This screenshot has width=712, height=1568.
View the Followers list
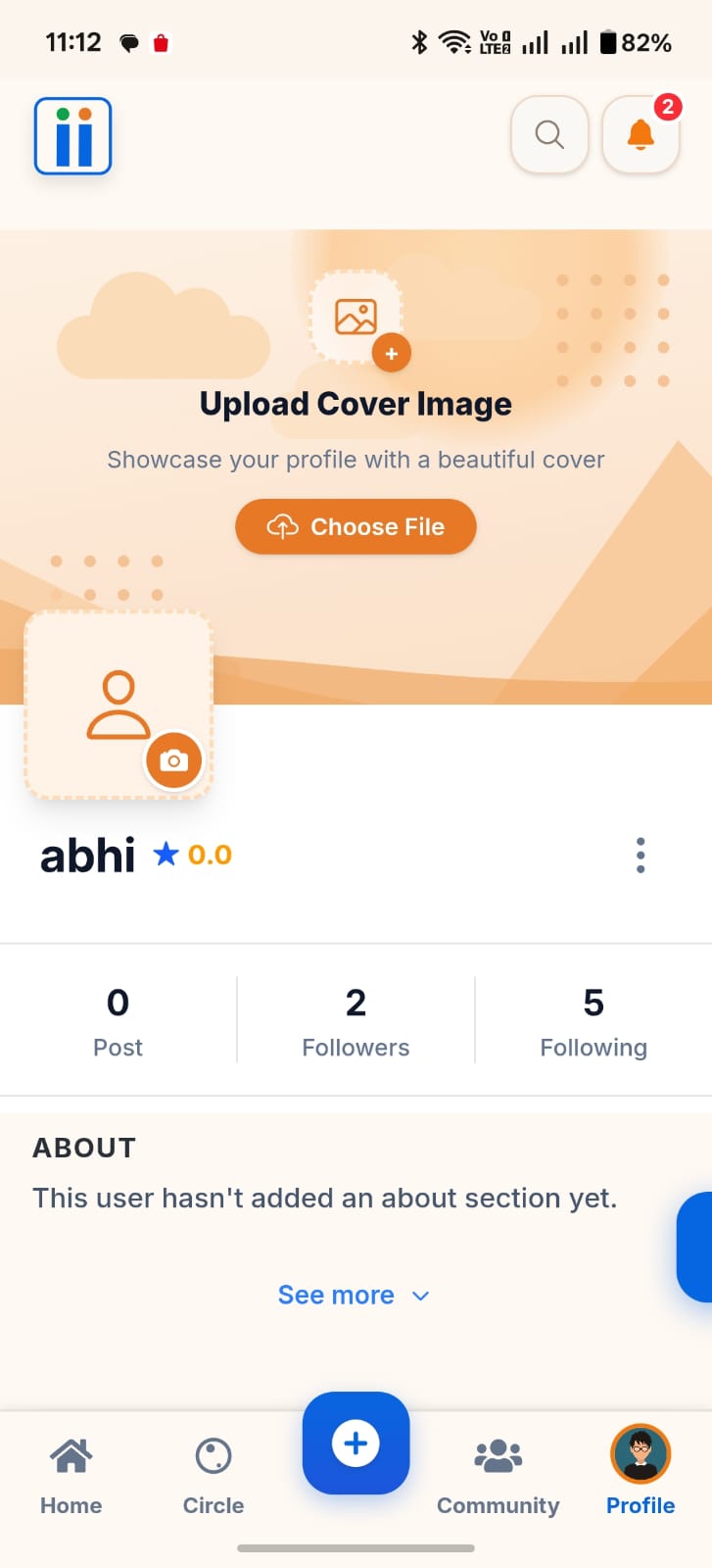[x=356, y=1021]
